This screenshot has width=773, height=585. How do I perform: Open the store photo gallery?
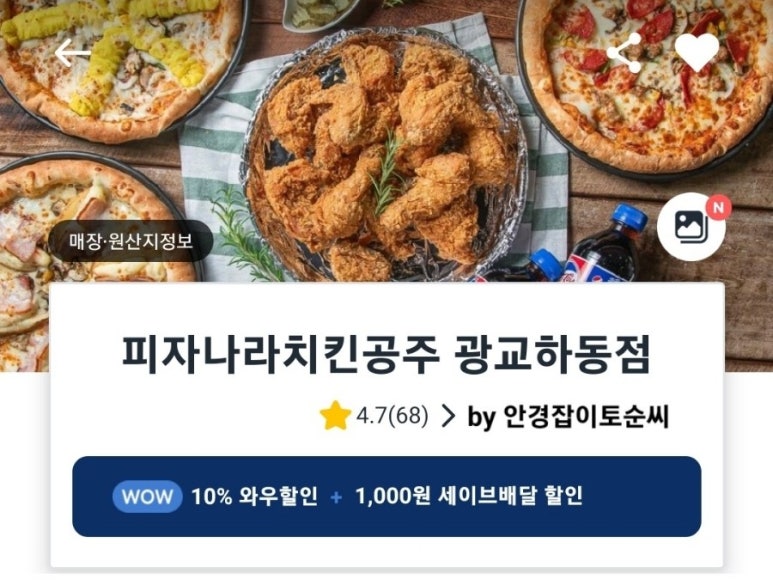(x=691, y=227)
